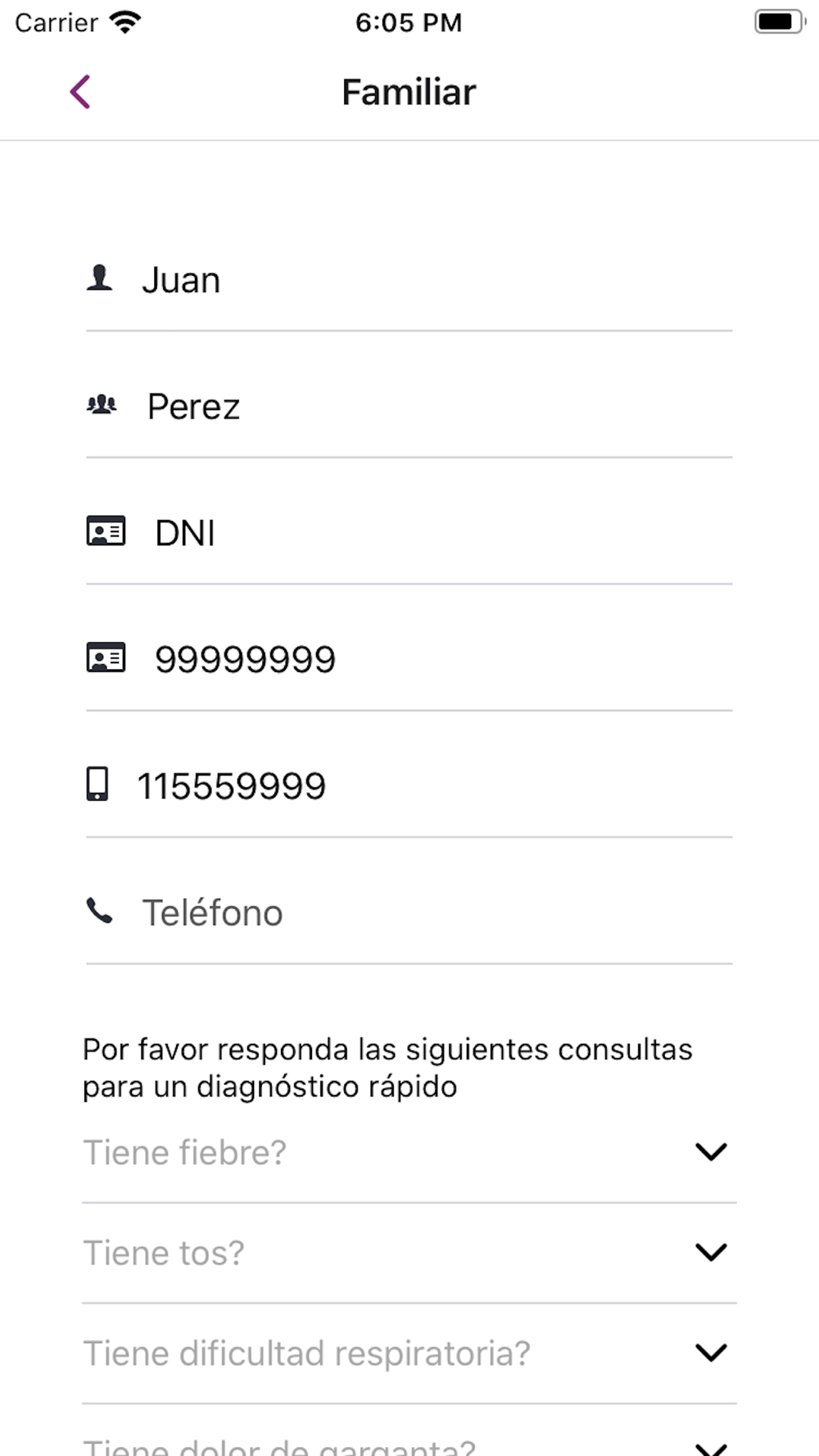The width and height of the screenshot is (819, 1456).
Task: Edit the surname field with Perez
Action: (x=409, y=406)
